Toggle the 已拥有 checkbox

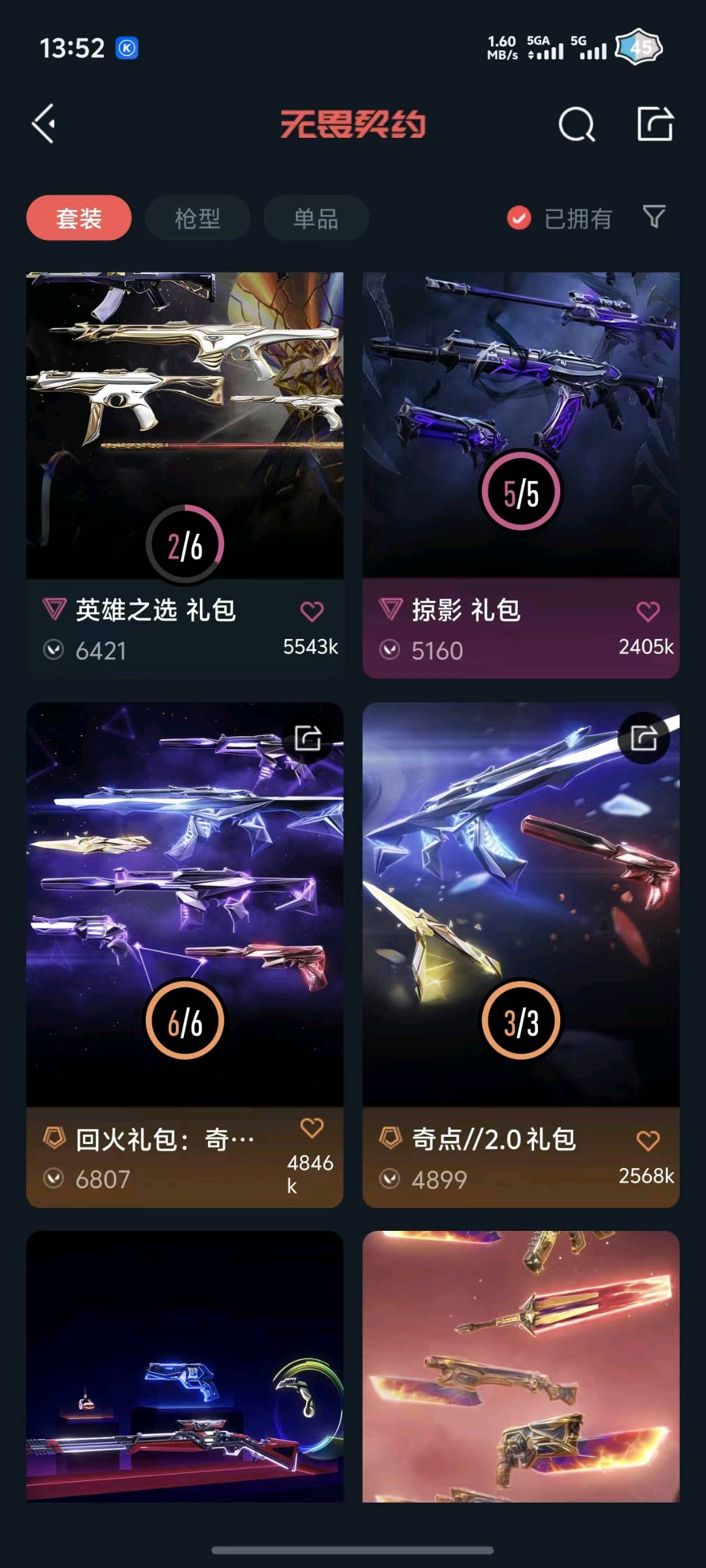click(x=560, y=218)
